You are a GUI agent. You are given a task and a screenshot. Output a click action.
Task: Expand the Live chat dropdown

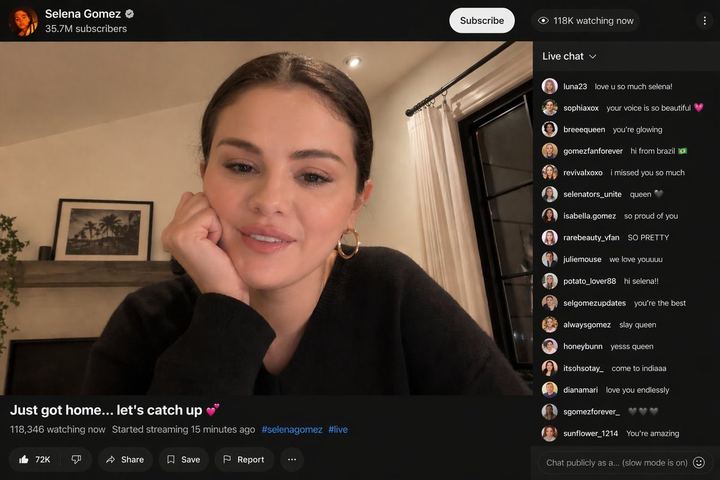(570, 56)
